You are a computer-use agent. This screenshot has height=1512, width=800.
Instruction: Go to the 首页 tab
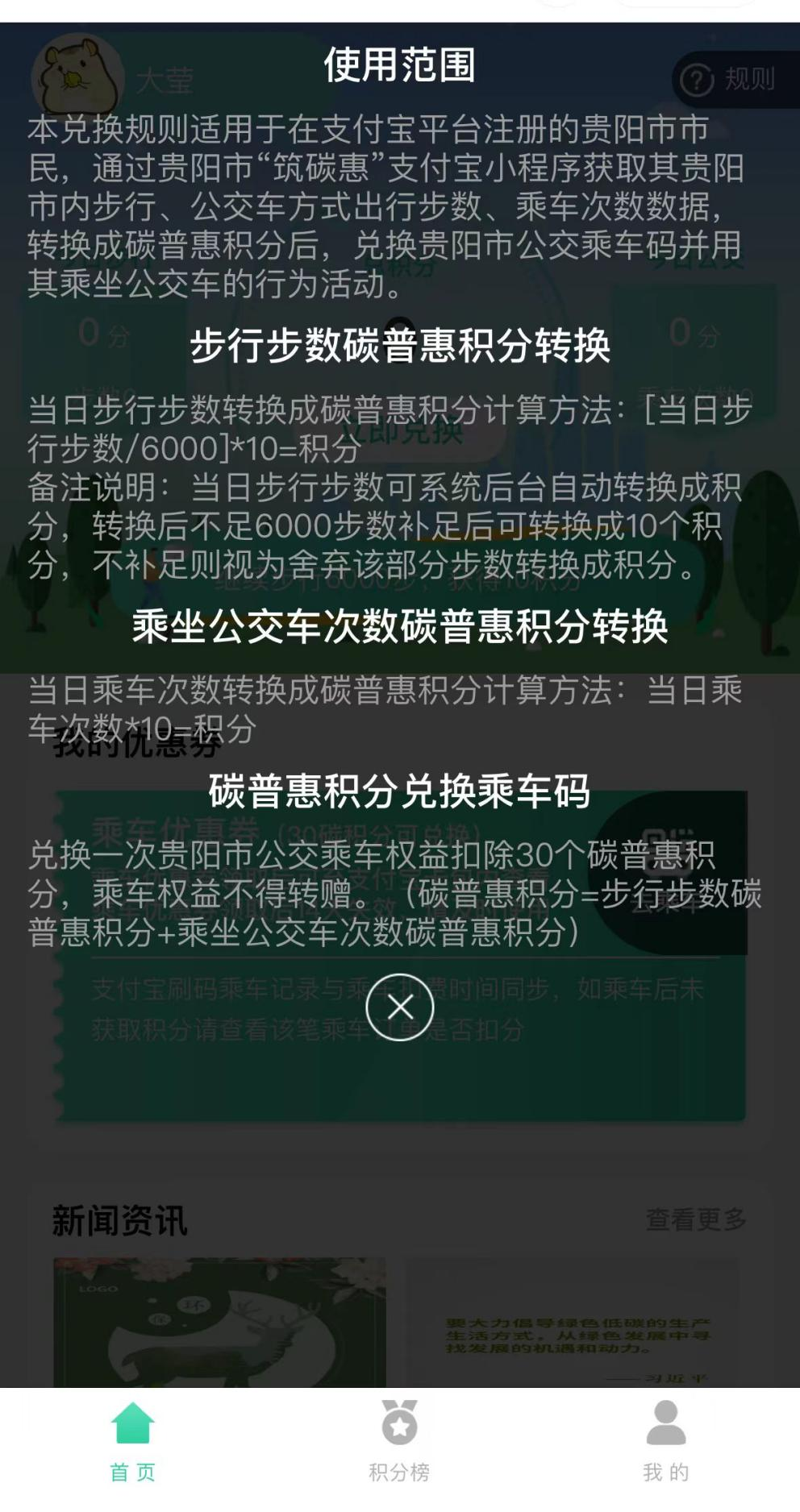coord(133,1441)
